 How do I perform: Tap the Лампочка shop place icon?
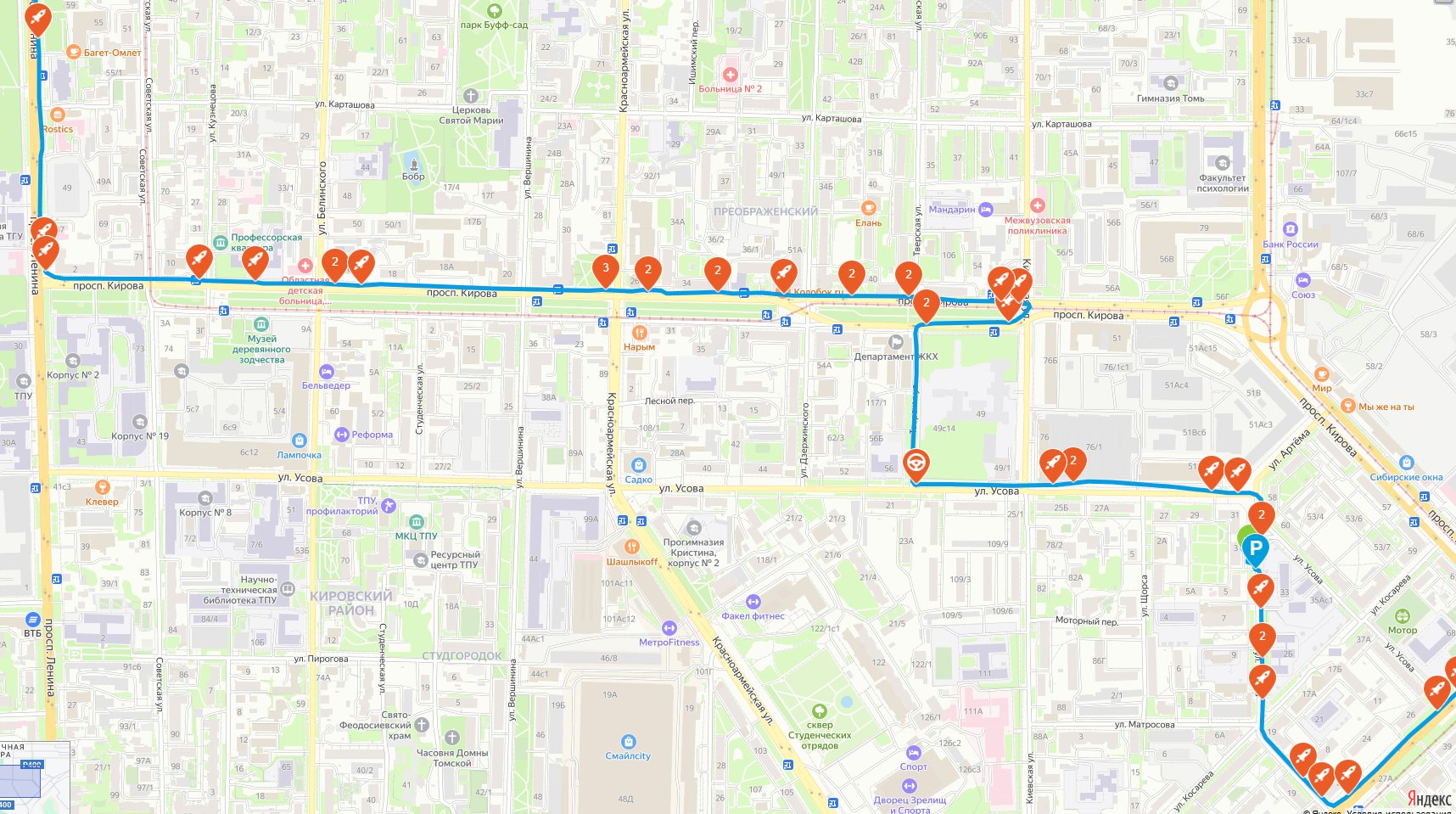click(299, 441)
